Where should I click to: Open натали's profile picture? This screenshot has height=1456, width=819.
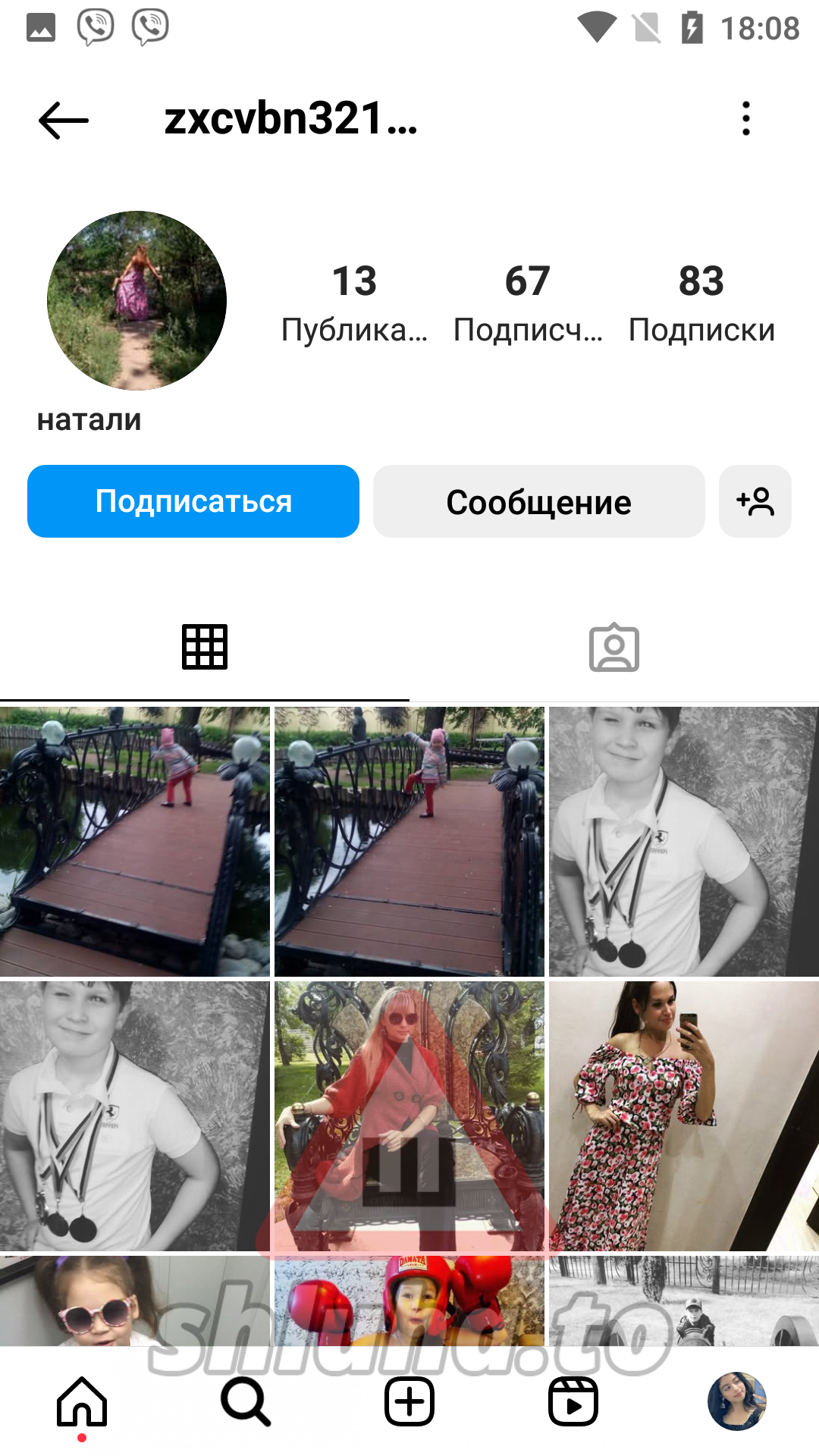pyautogui.click(x=136, y=300)
